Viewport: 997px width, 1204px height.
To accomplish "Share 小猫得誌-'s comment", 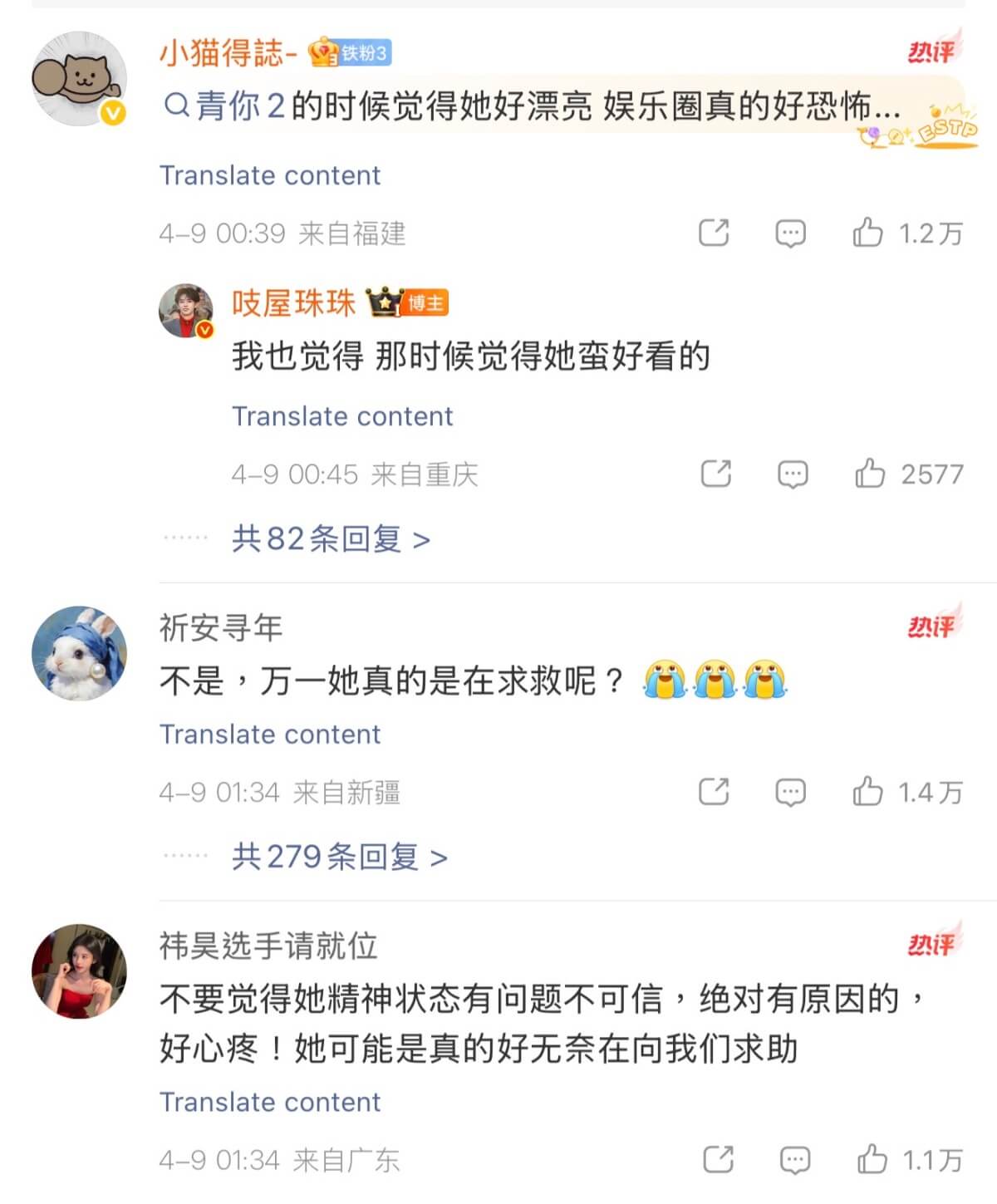I will pos(714,233).
